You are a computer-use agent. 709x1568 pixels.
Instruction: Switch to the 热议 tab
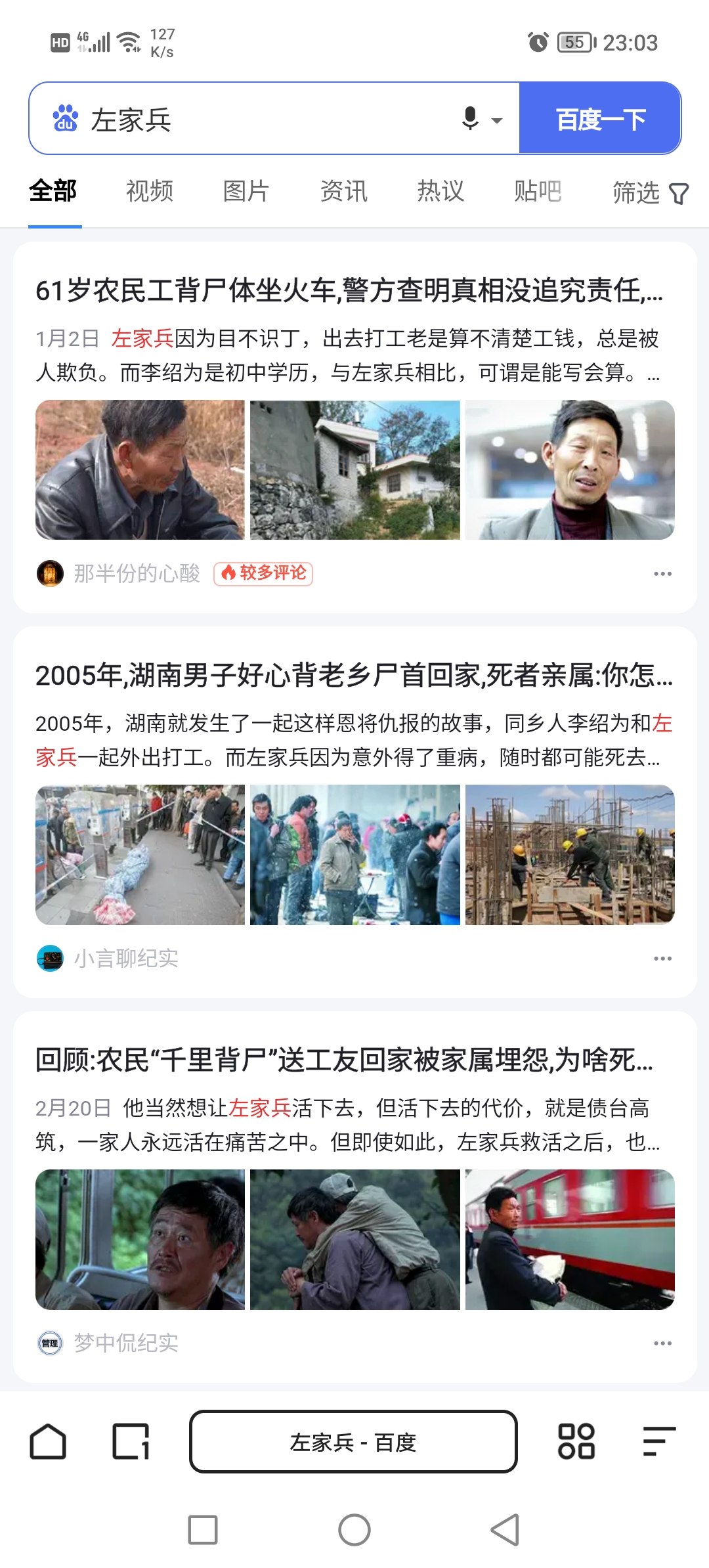point(440,192)
